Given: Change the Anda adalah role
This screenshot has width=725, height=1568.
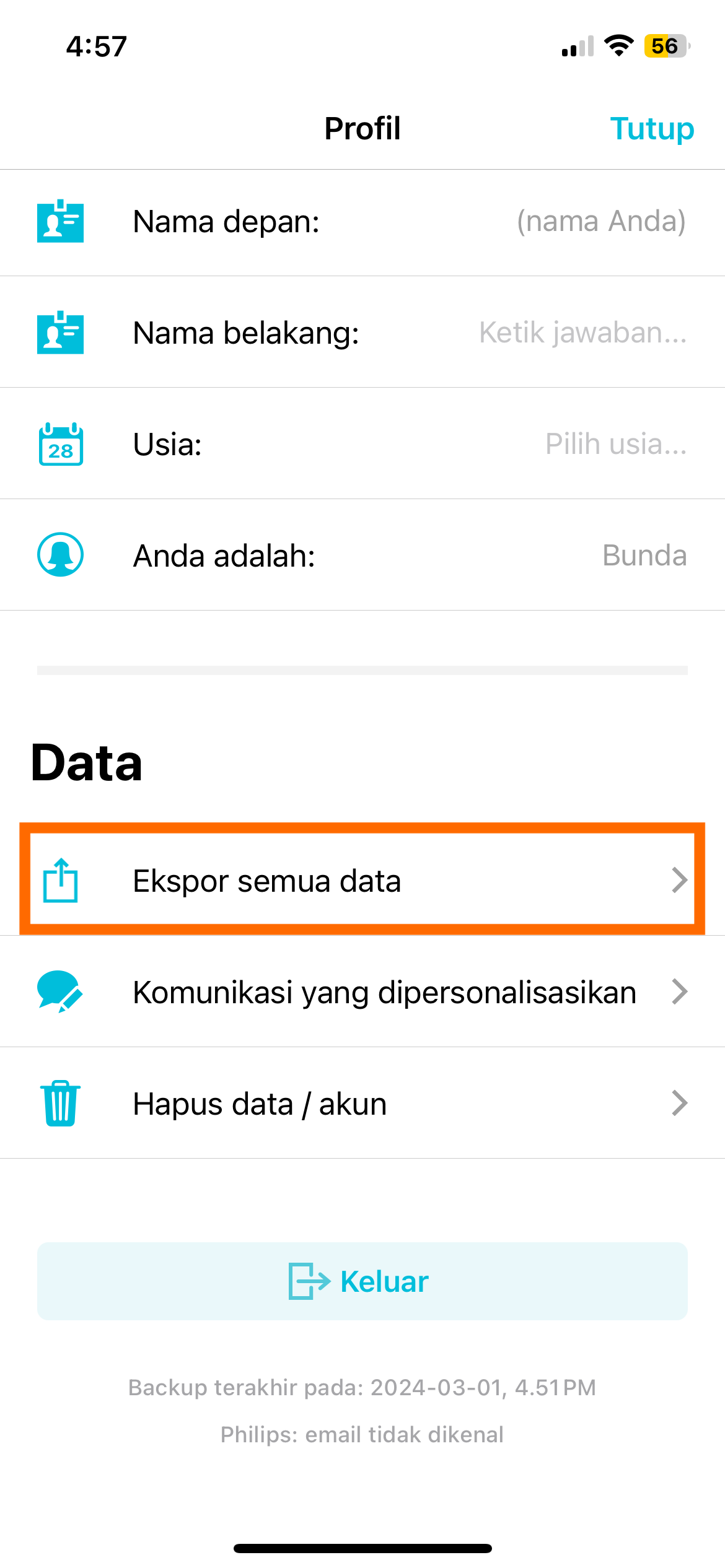Looking at the screenshot, I should coord(643,555).
